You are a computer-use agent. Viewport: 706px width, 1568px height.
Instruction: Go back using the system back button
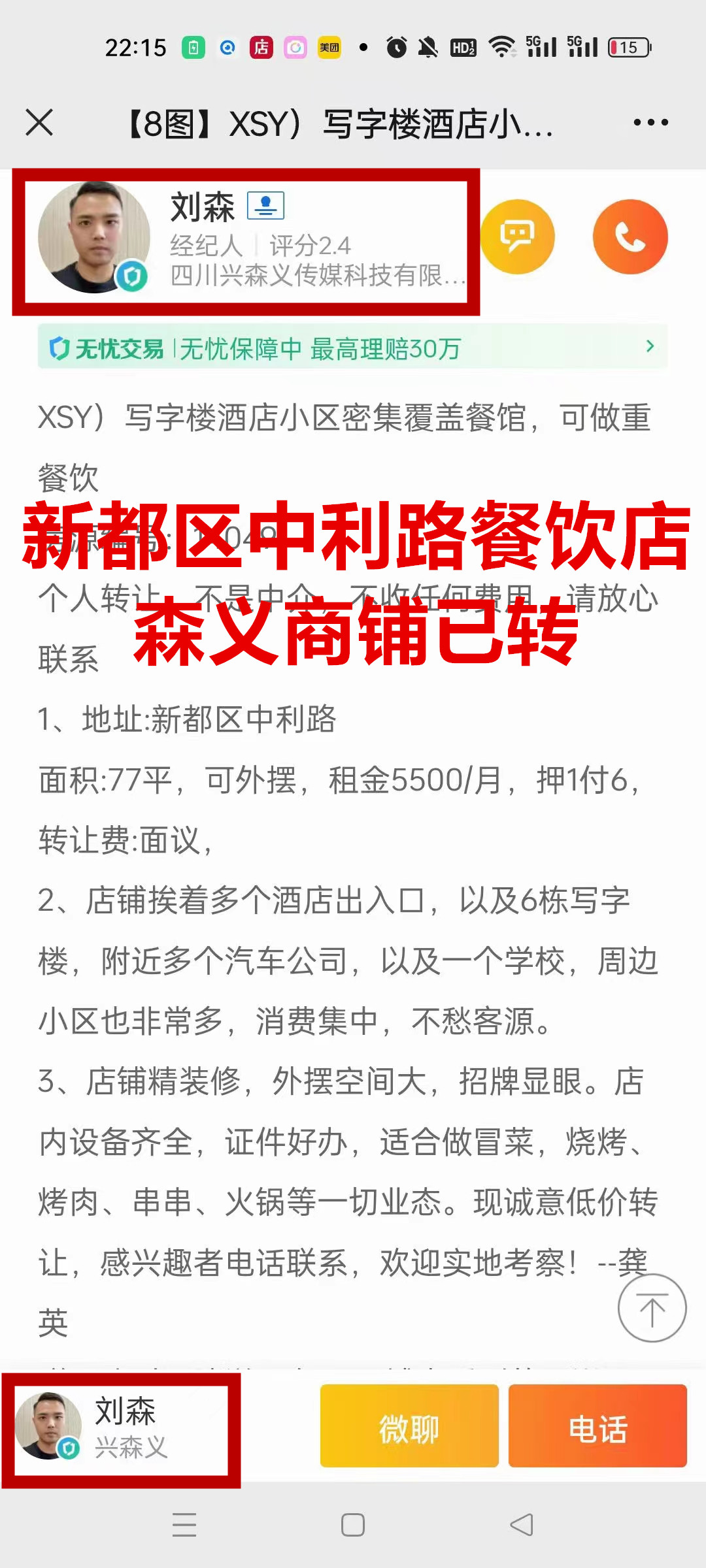522,1525
